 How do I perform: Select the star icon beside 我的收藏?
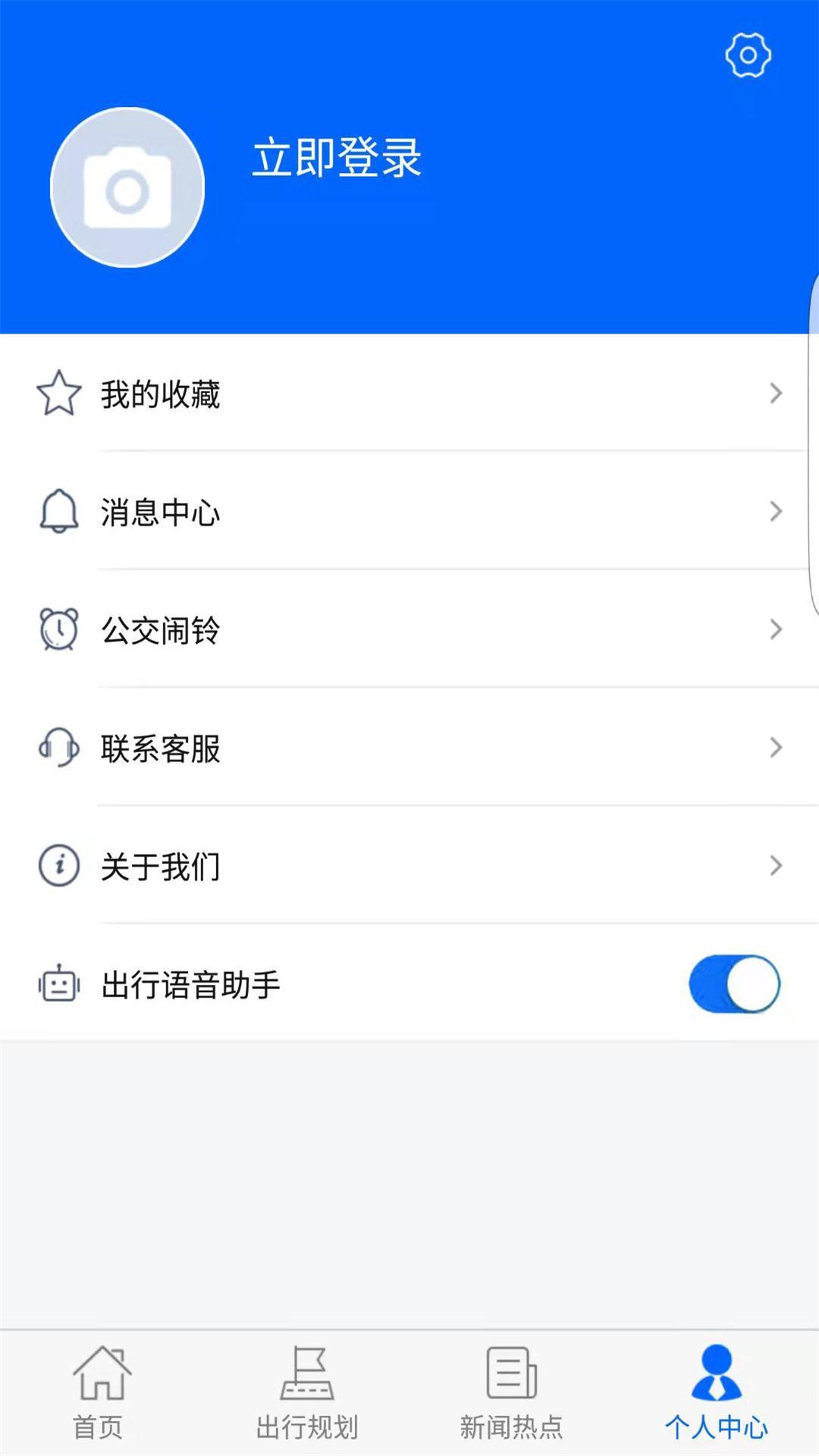(58, 392)
